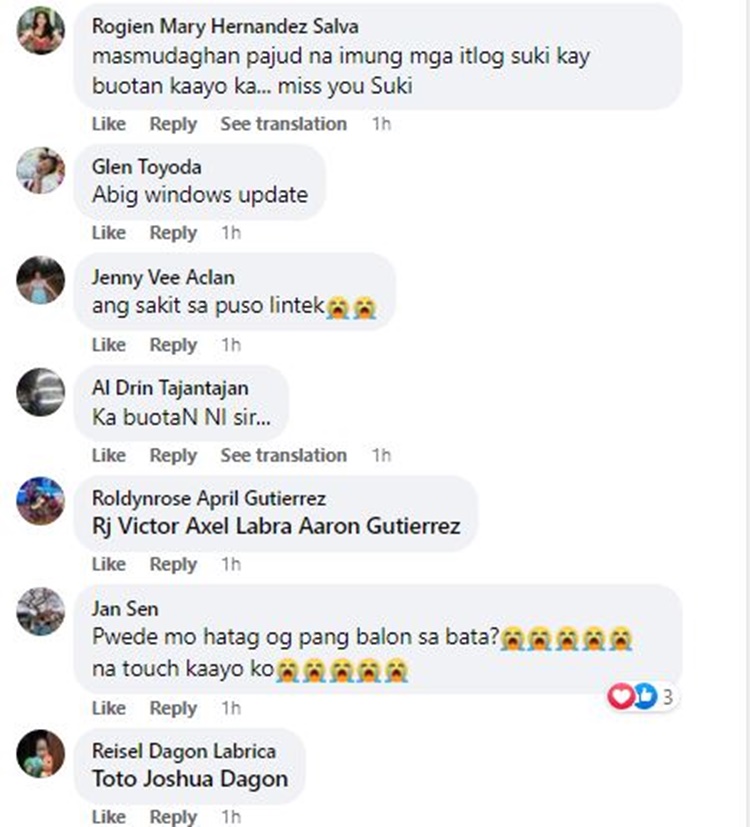Screen dimensions: 750x827
Task: Like Jan Sen's comment
Action: tap(108, 708)
